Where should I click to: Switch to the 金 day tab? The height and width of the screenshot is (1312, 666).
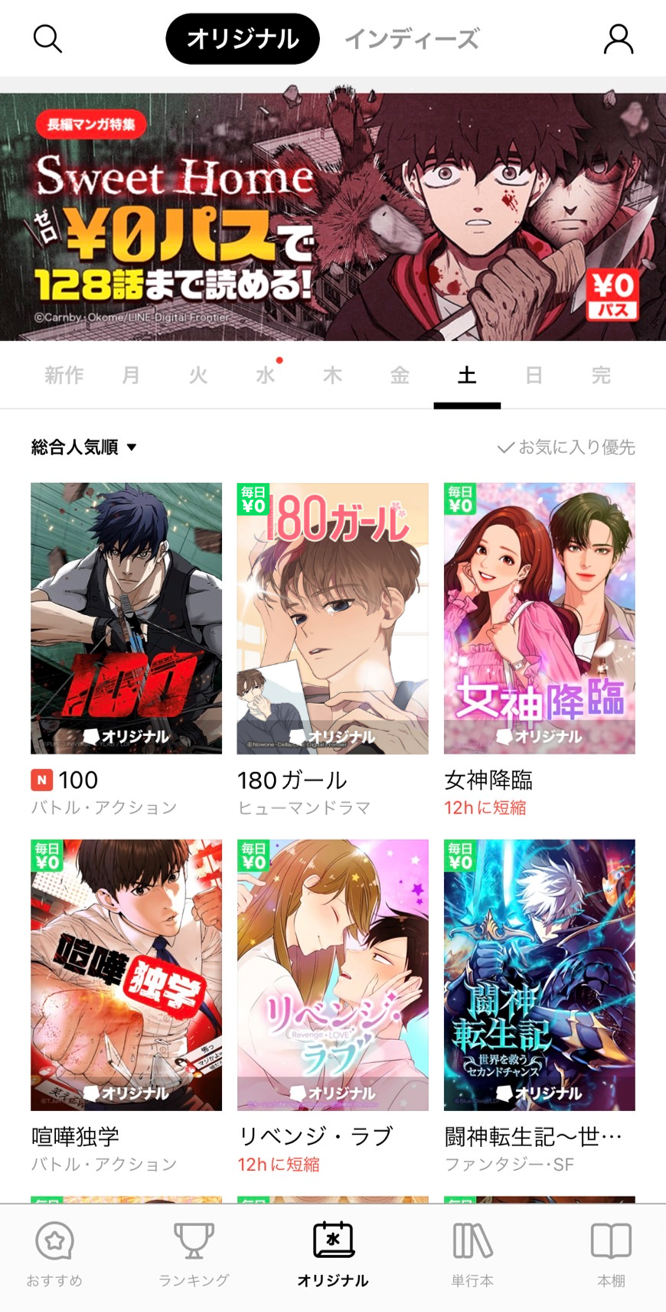[400, 375]
